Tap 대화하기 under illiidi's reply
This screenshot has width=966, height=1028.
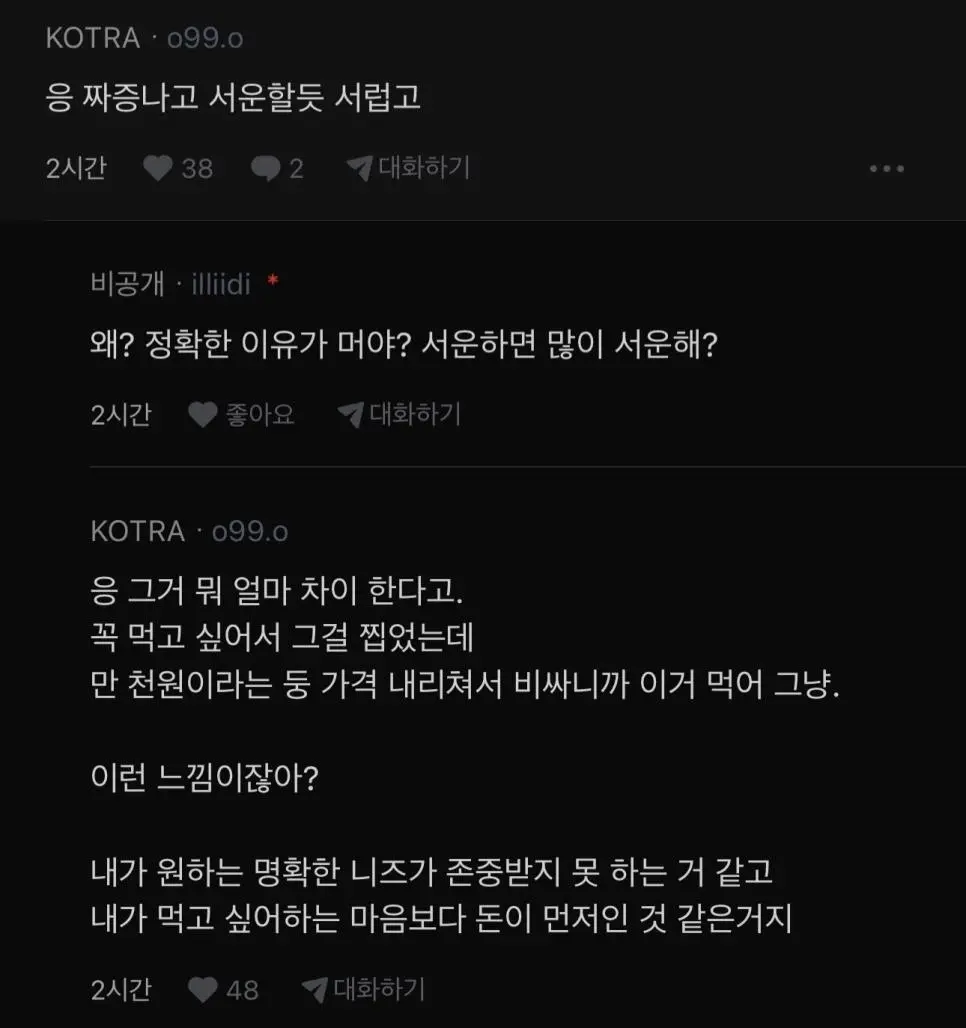pyautogui.click(x=399, y=414)
